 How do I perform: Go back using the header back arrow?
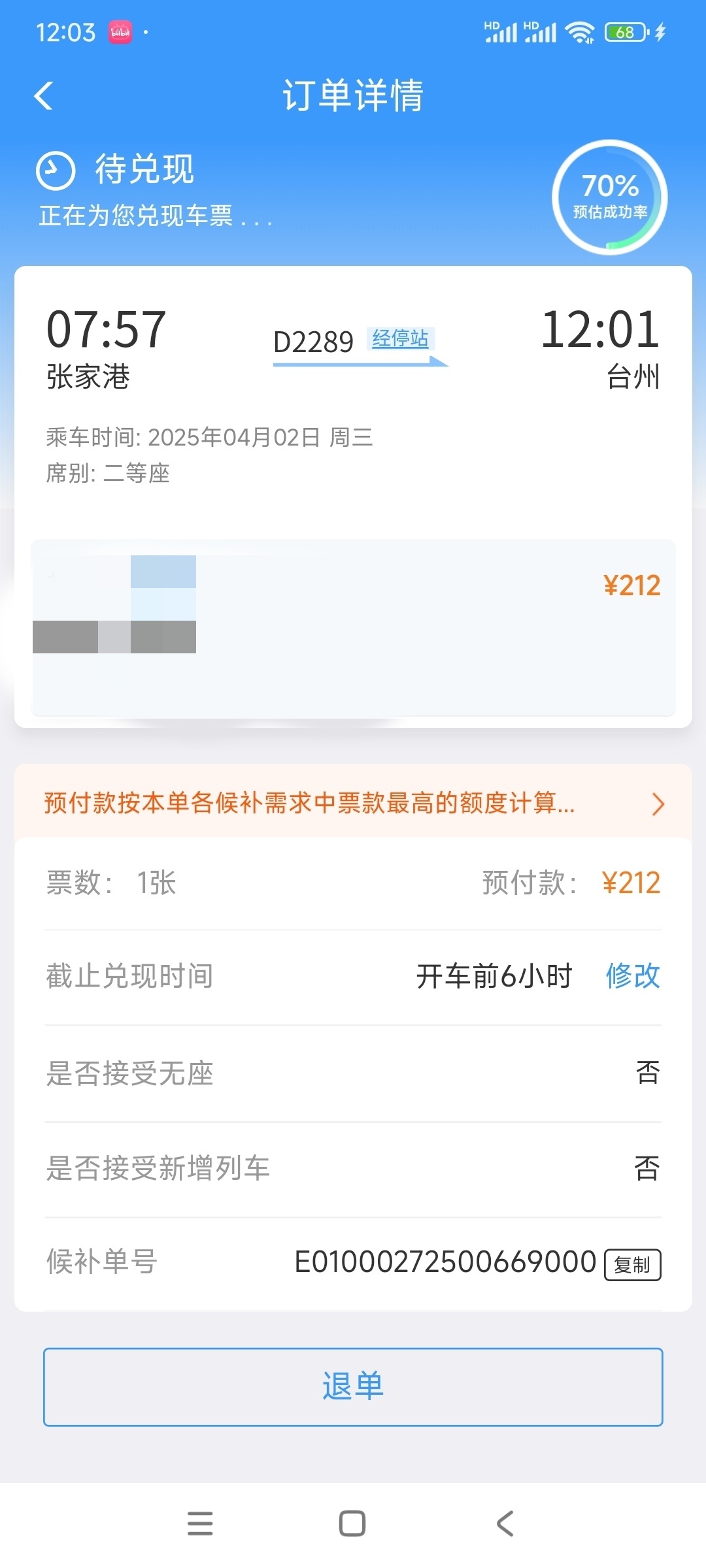point(44,96)
